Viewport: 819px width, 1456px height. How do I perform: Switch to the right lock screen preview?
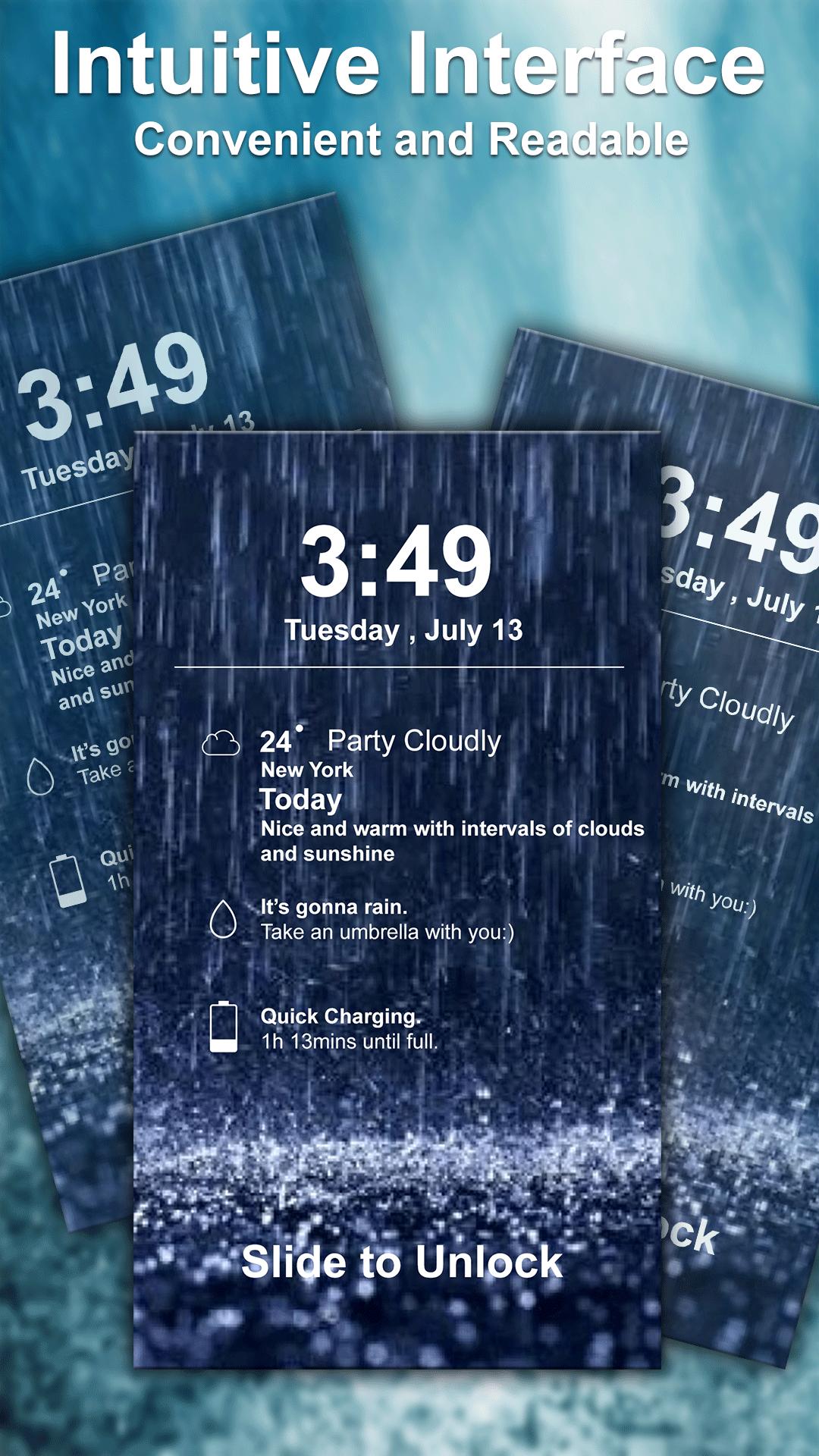[x=743, y=682]
